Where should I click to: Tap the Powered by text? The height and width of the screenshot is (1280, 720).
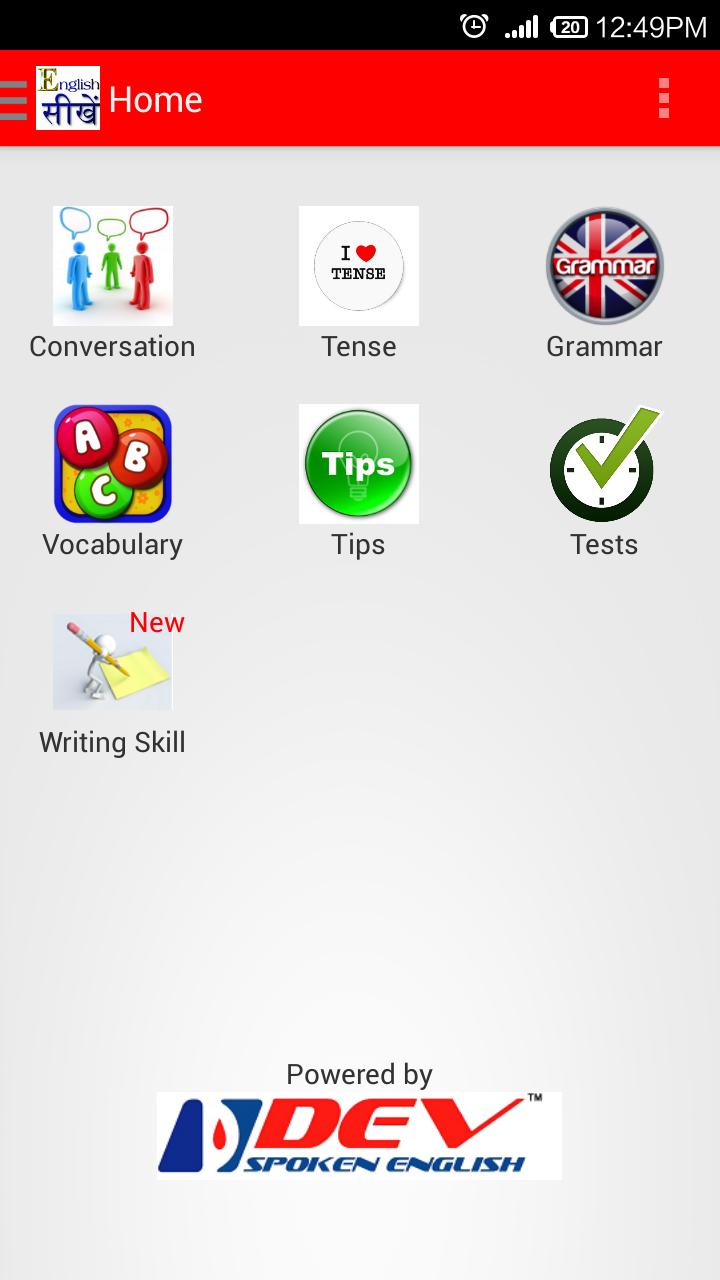(x=359, y=1074)
